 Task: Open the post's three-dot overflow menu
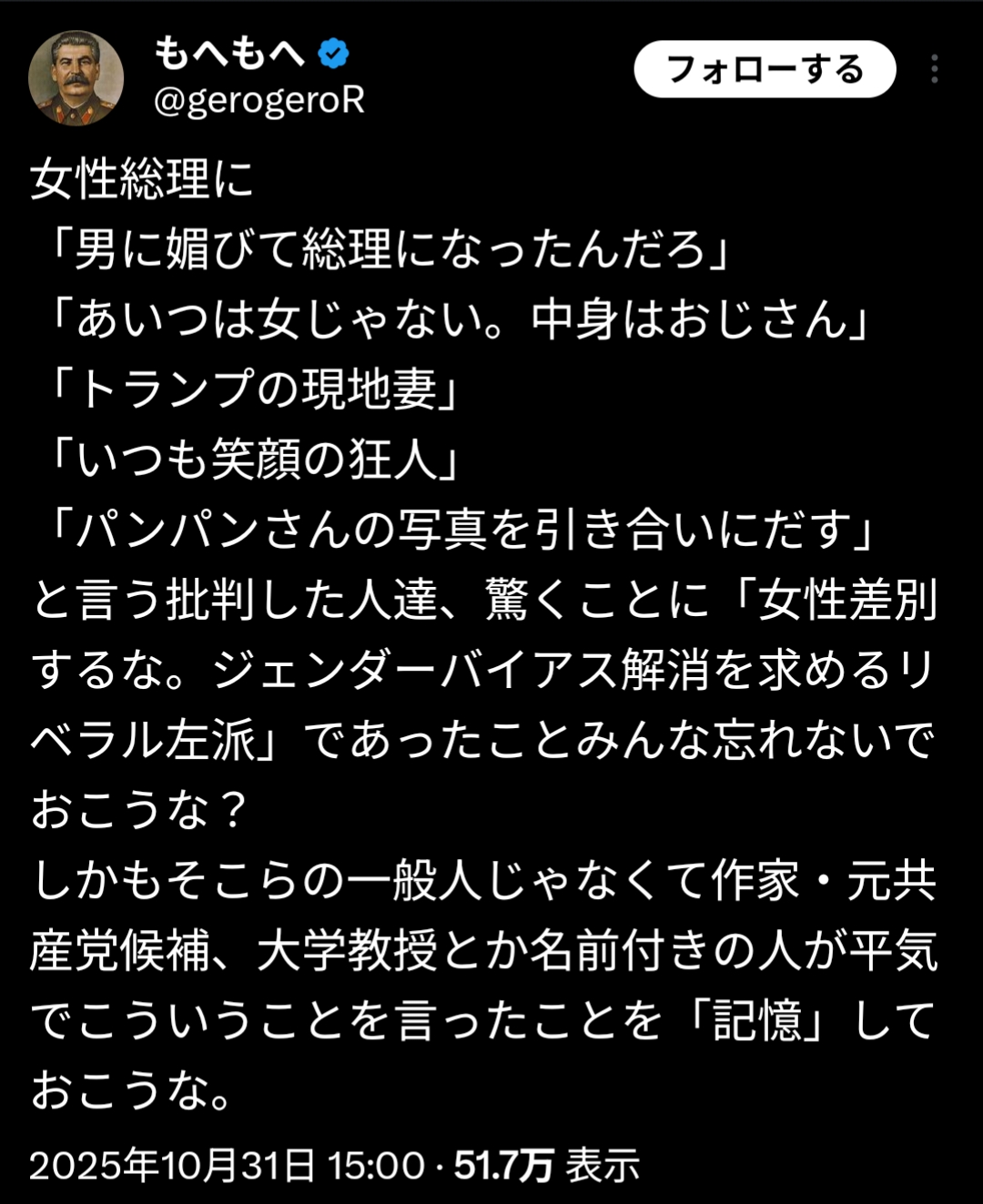pos(935,69)
